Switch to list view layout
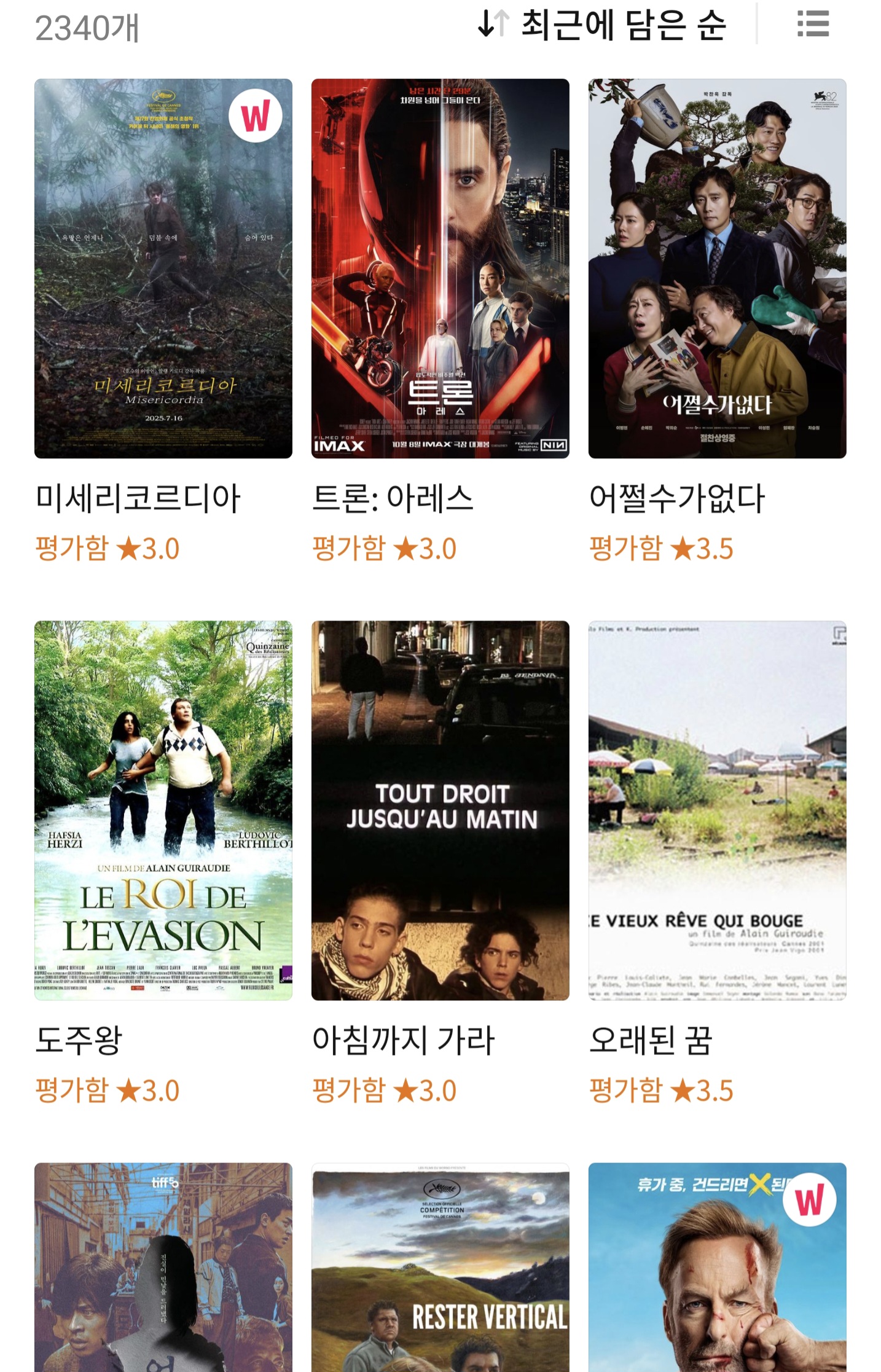The width and height of the screenshot is (881, 1372). [x=813, y=25]
